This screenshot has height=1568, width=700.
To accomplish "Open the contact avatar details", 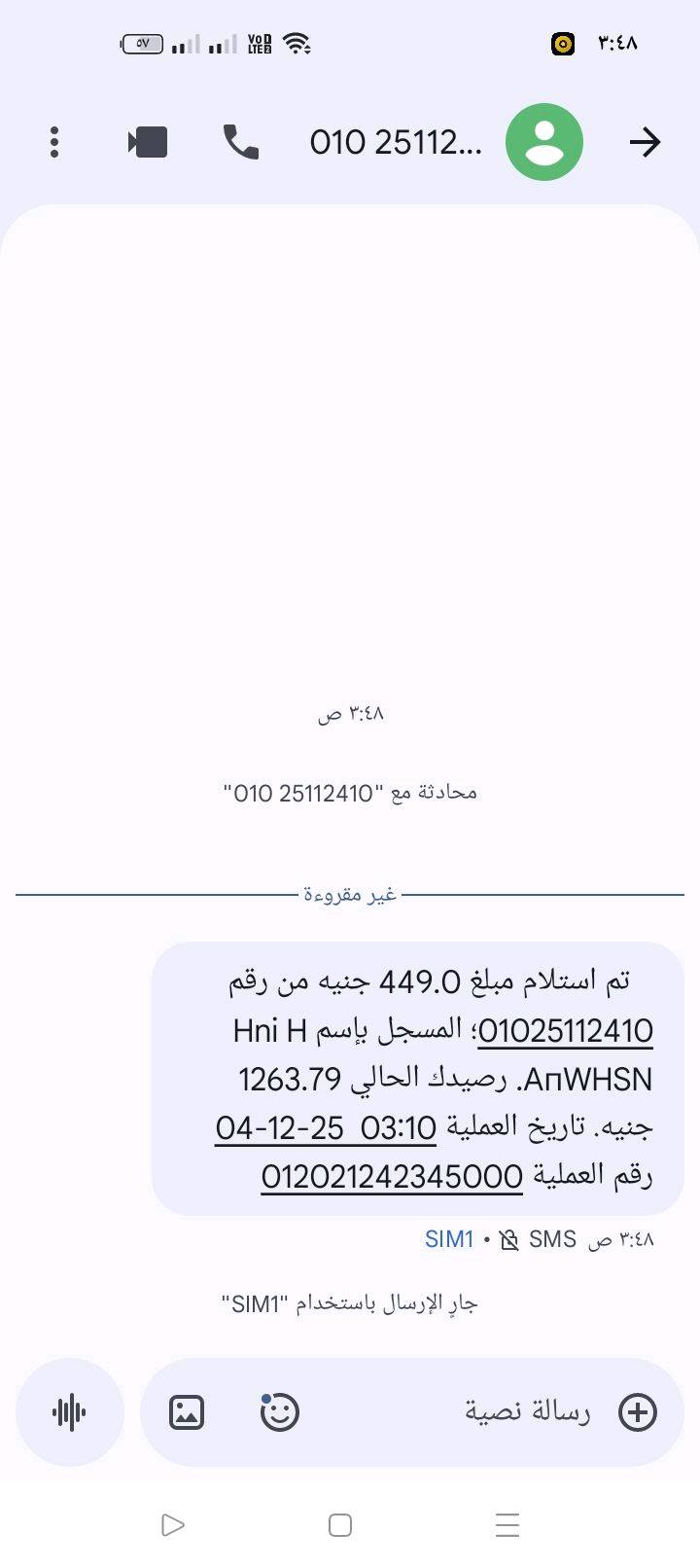I will [543, 142].
